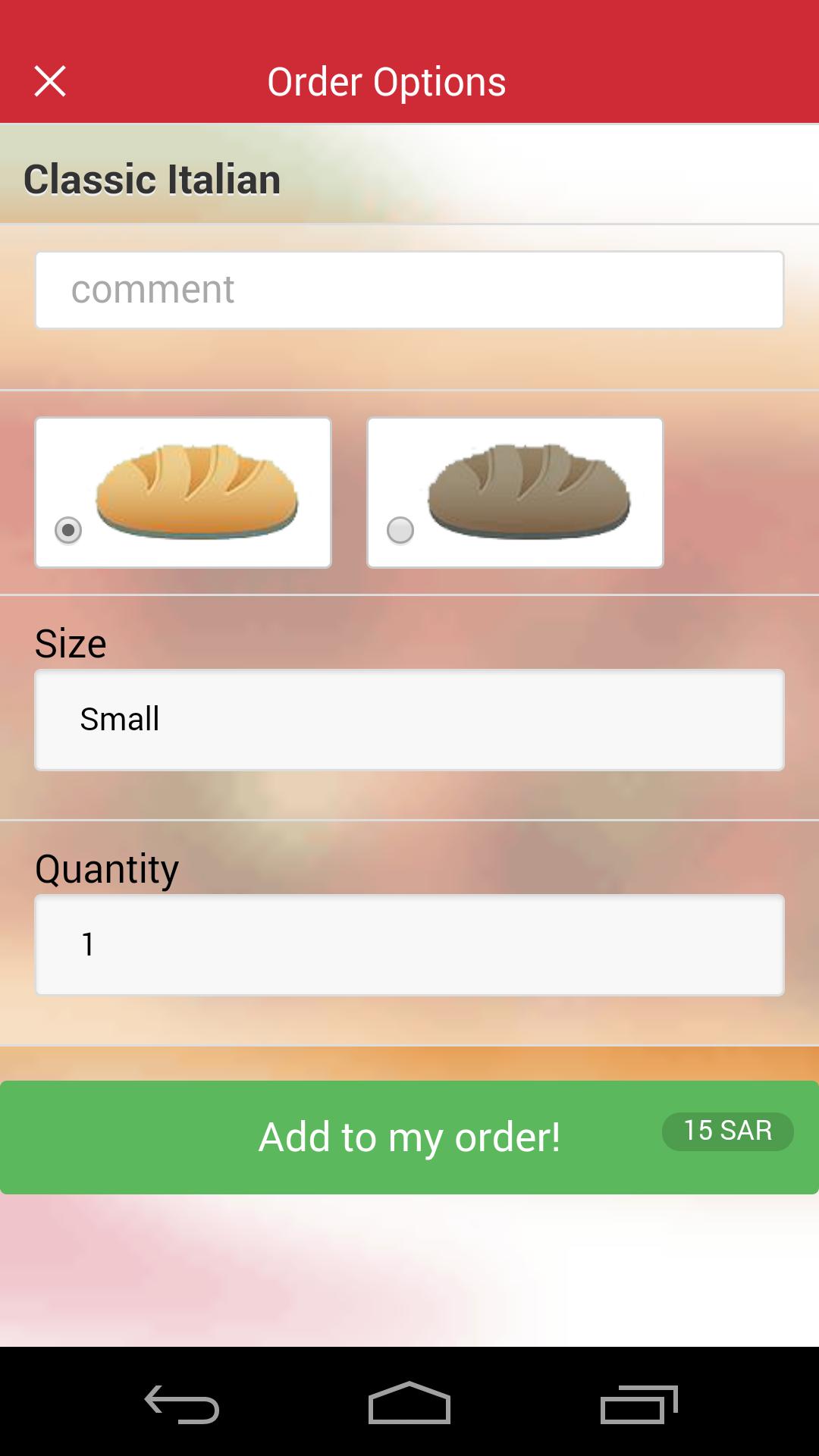
Task: Select the white bread radio button
Action: 68,532
